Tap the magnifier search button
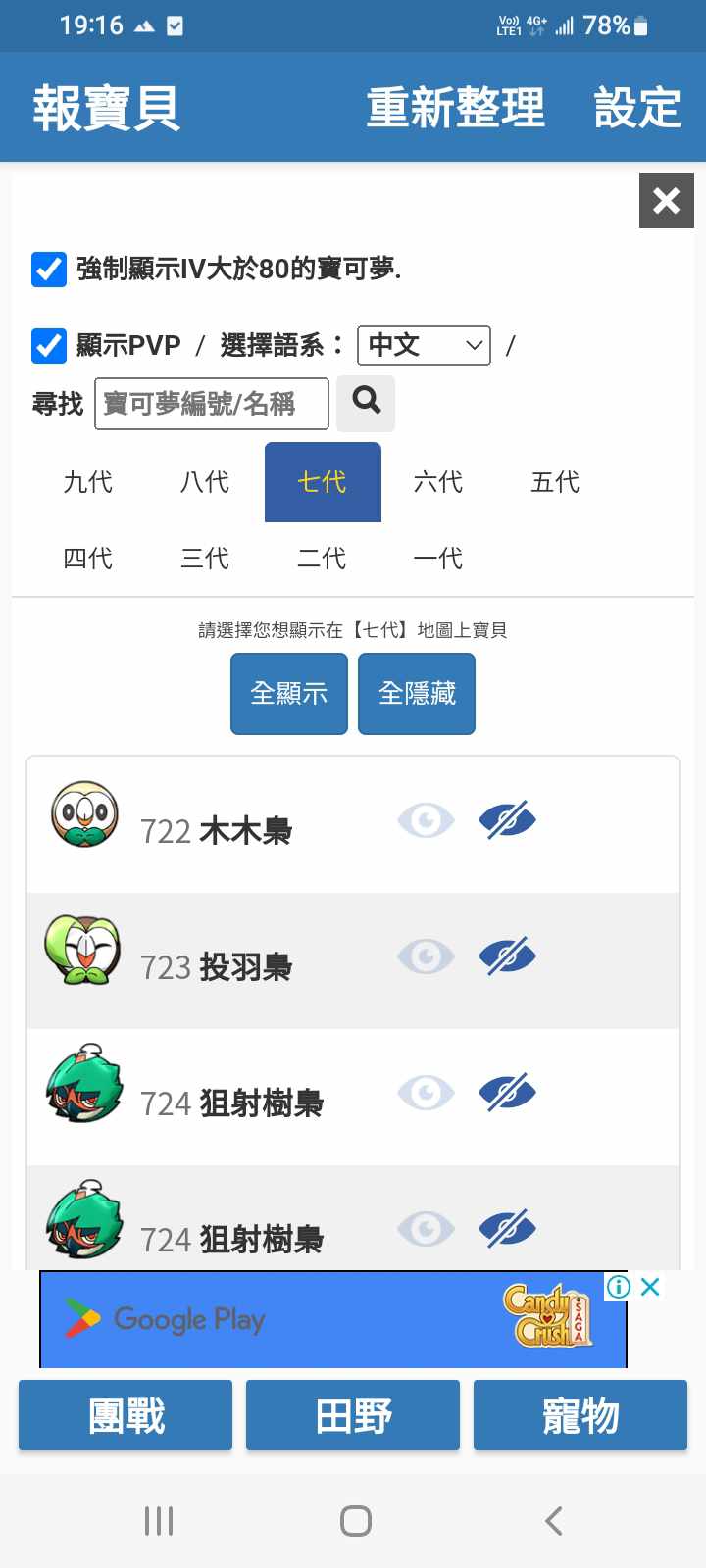Screen dimensions: 706x1568 366,402
